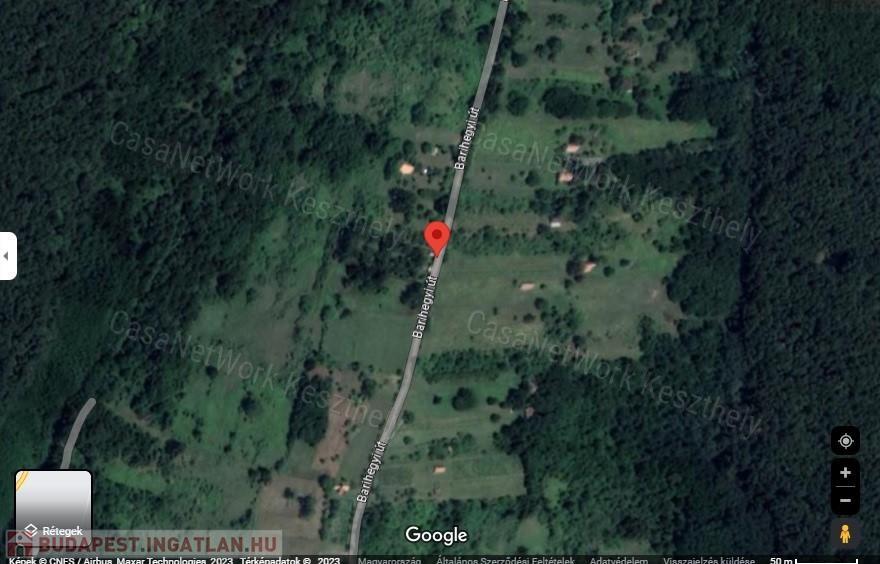This screenshot has height=564, width=880.
Task: Select the Street View pegman
Action: [x=845, y=534]
